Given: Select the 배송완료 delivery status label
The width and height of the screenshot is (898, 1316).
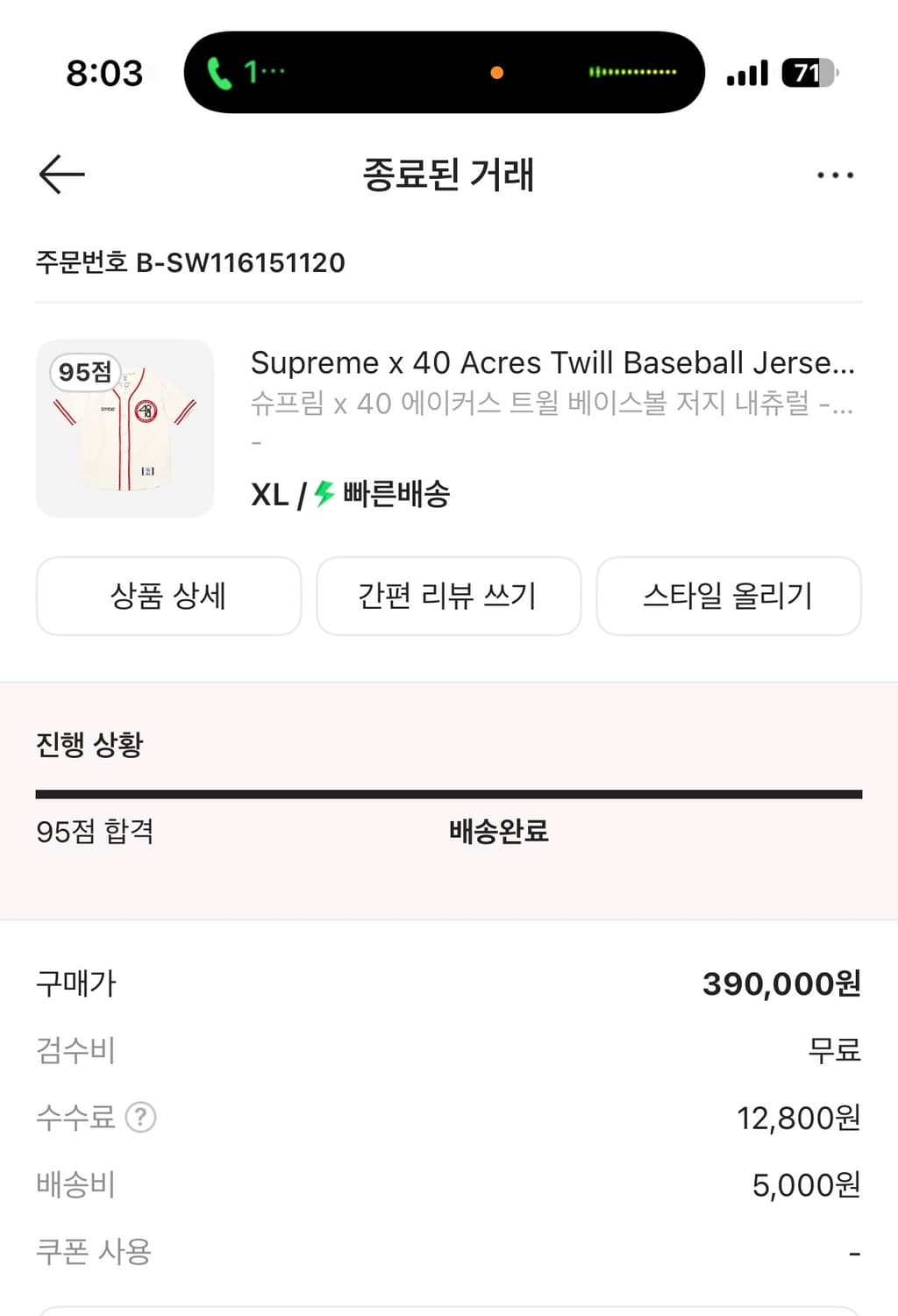Looking at the screenshot, I should click(x=498, y=833).
